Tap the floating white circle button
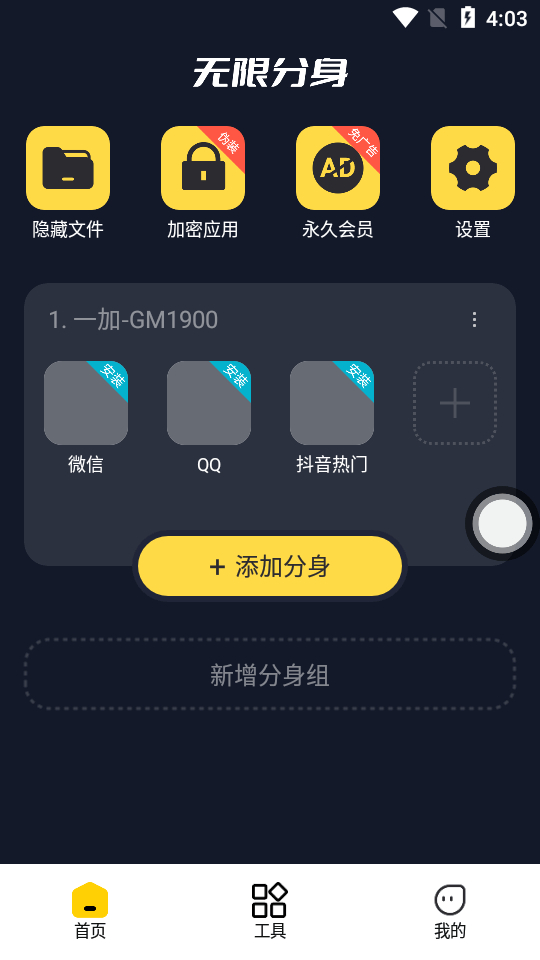This screenshot has width=540, height=960. click(x=502, y=523)
